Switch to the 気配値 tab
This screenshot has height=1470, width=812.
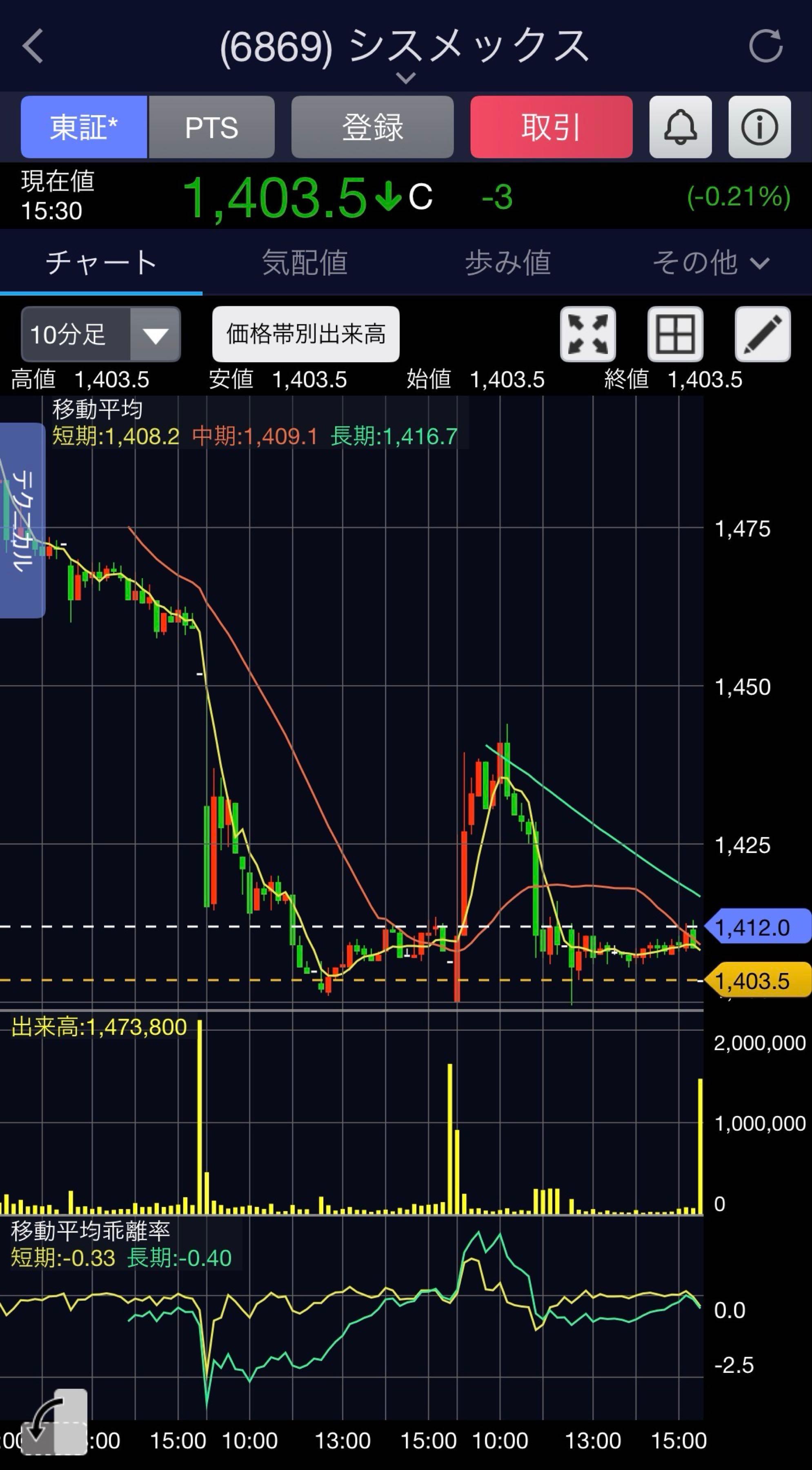[304, 263]
